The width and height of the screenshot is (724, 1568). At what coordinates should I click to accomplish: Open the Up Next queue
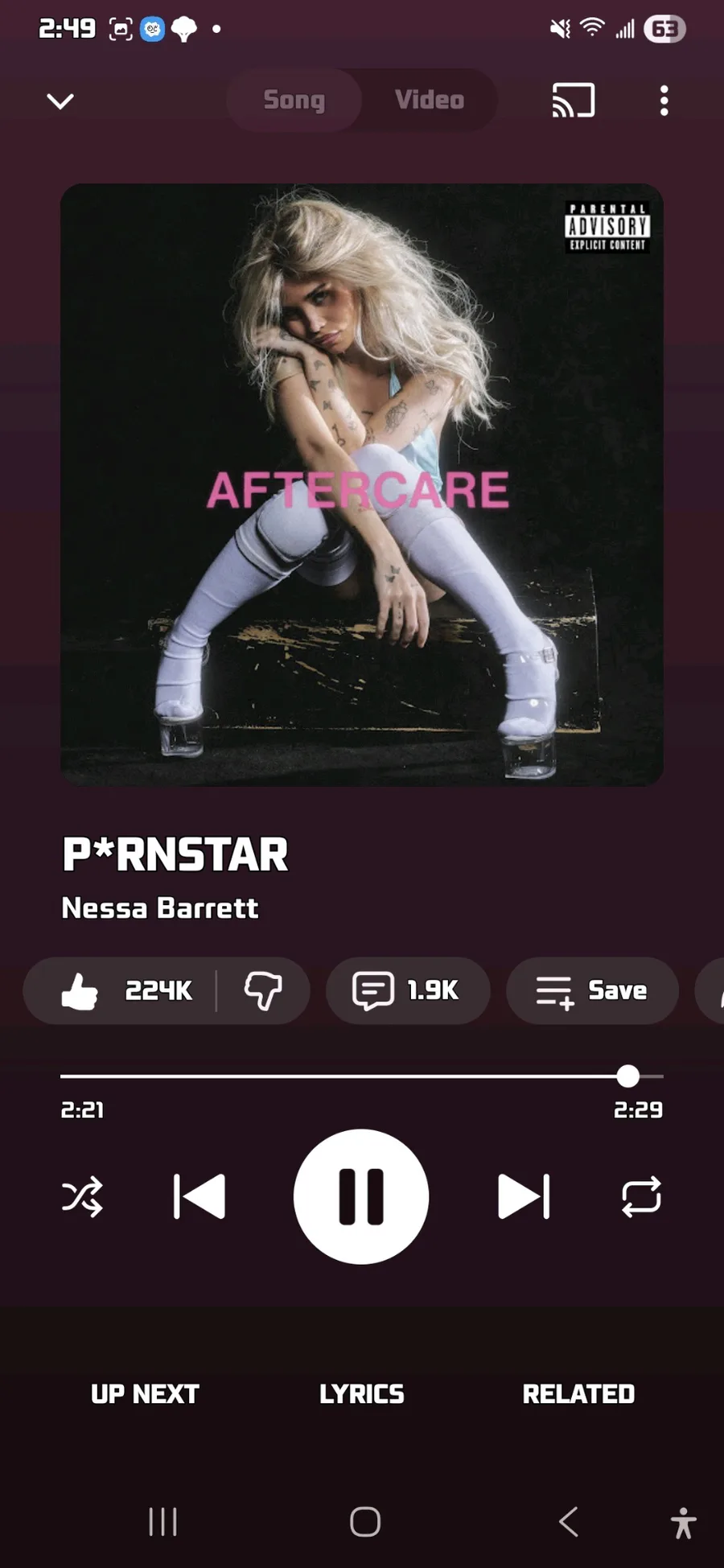click(x=145, y=1394)
